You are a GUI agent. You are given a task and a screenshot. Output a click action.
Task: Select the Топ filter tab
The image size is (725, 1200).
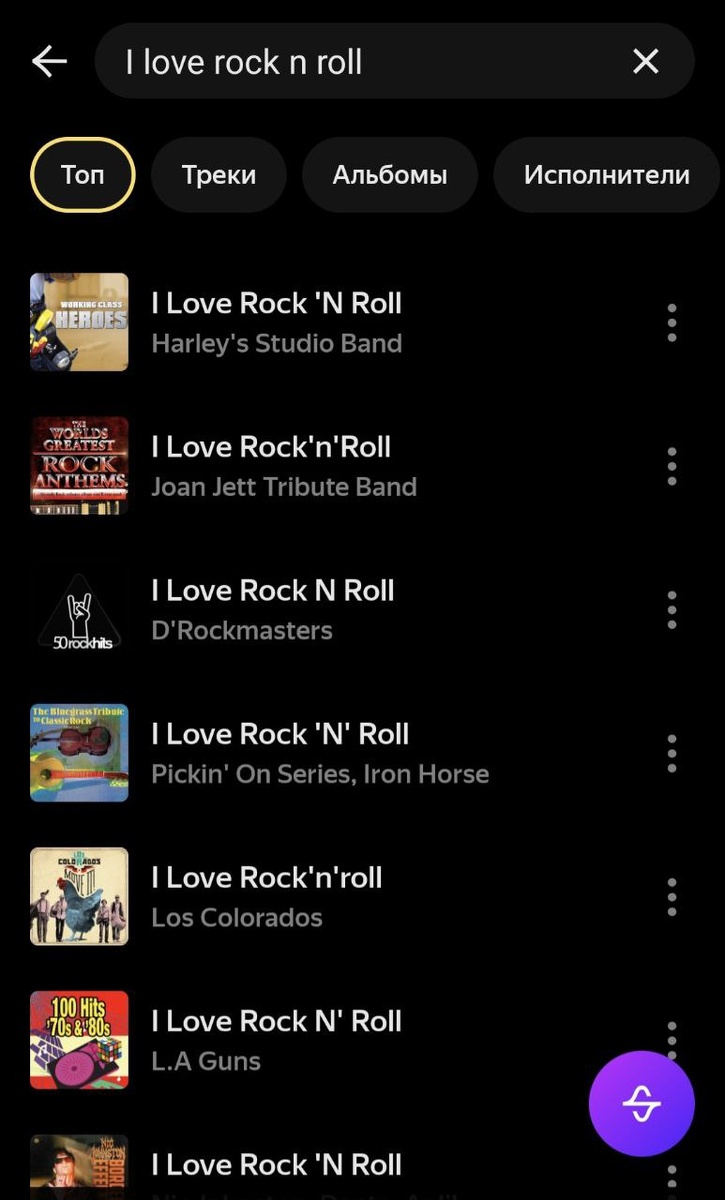click(83, 175)
